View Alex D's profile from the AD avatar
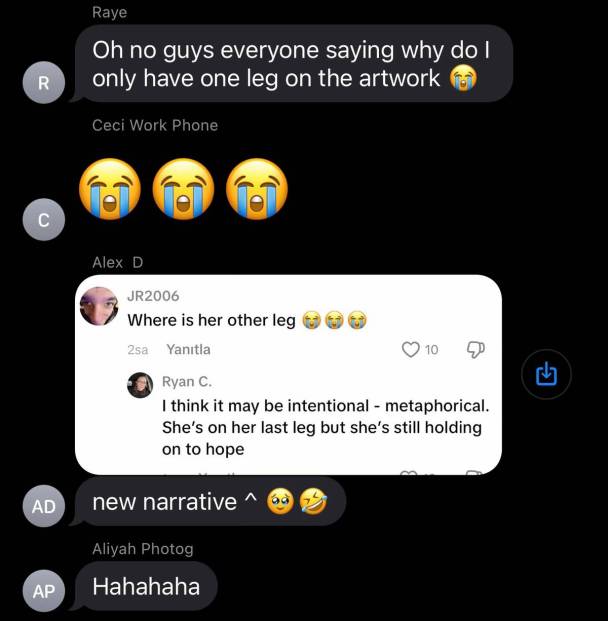The width and height of the screenshot is (608, 621). click(x=43, y=506)
